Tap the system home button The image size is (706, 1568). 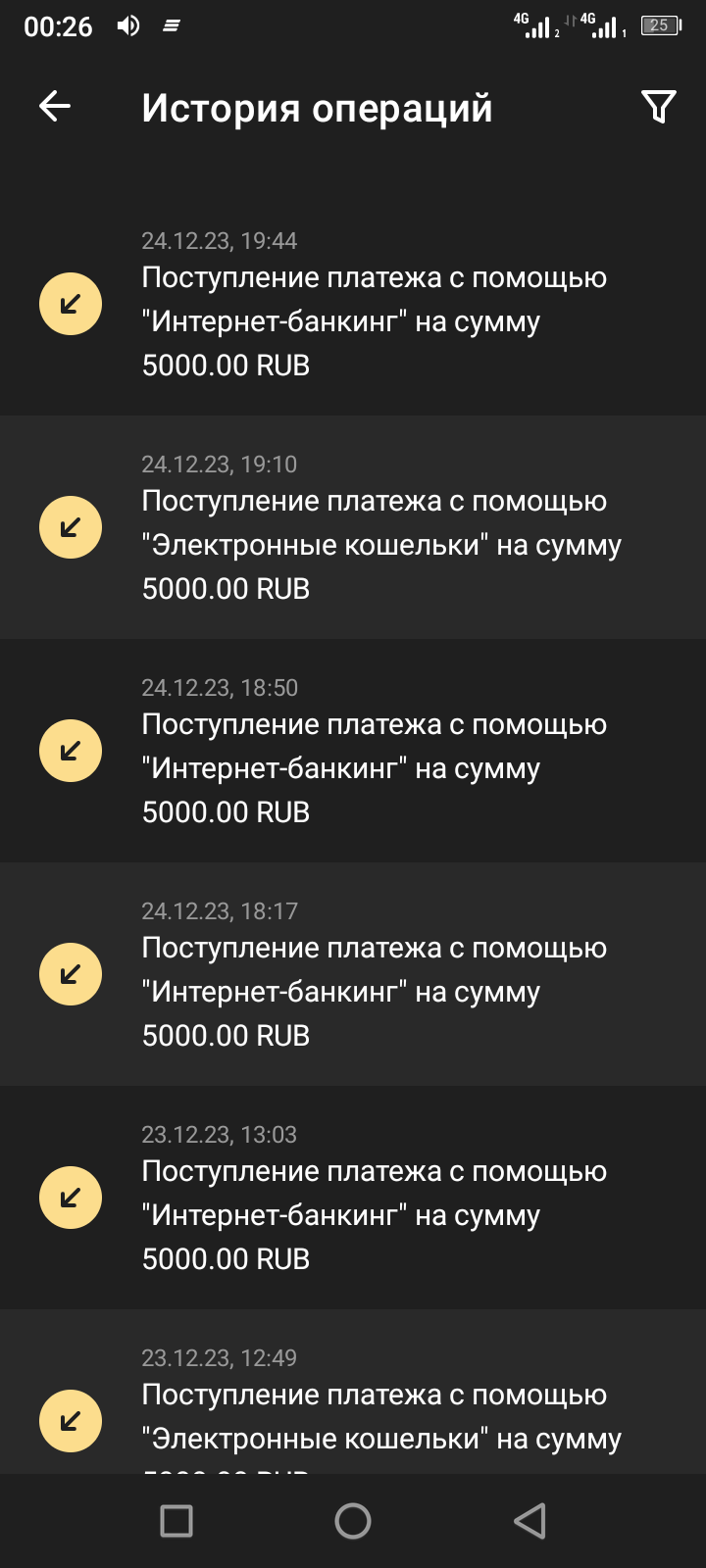[x=353, y=1521]
